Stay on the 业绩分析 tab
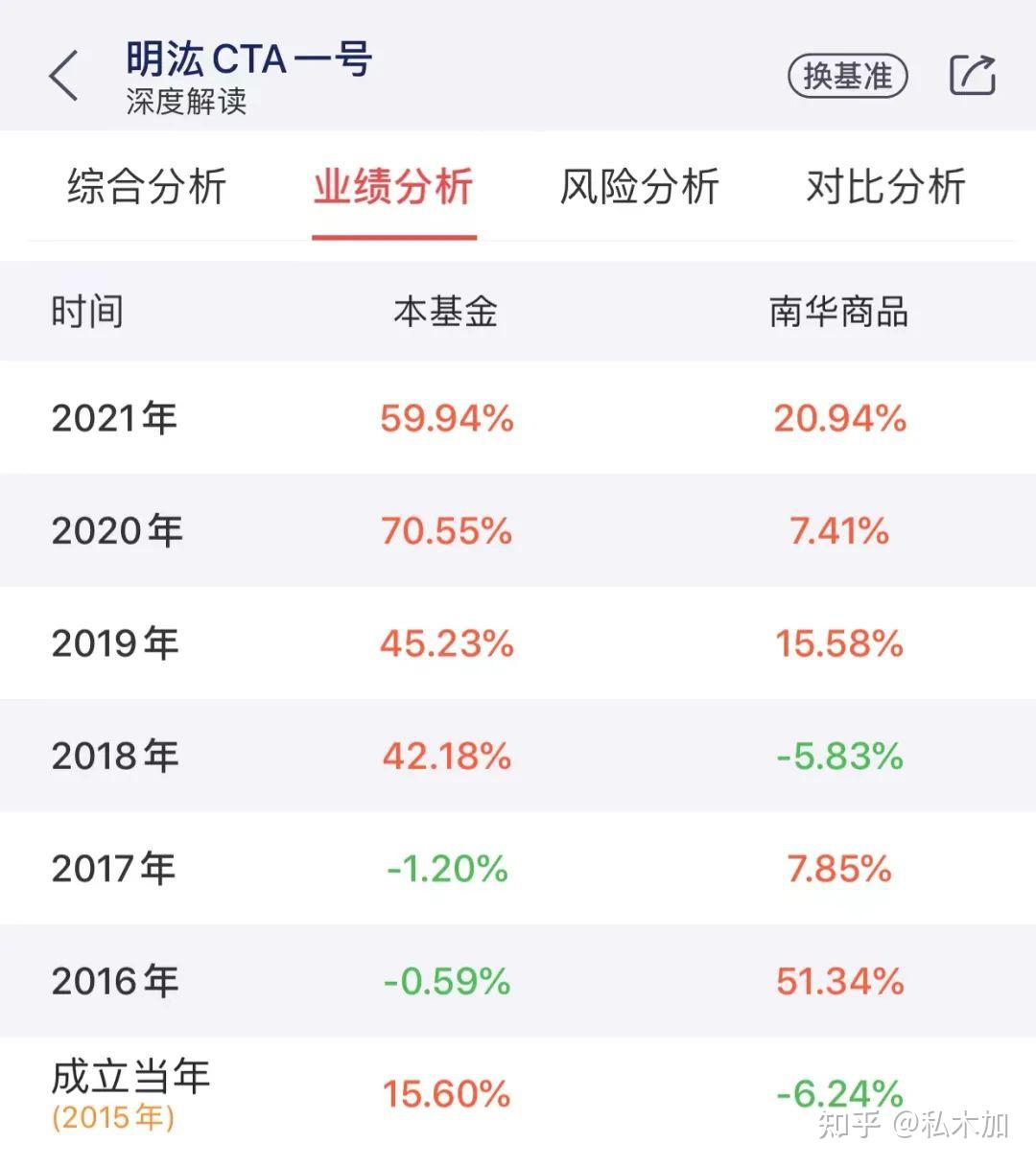 click(x=393, y=188)
